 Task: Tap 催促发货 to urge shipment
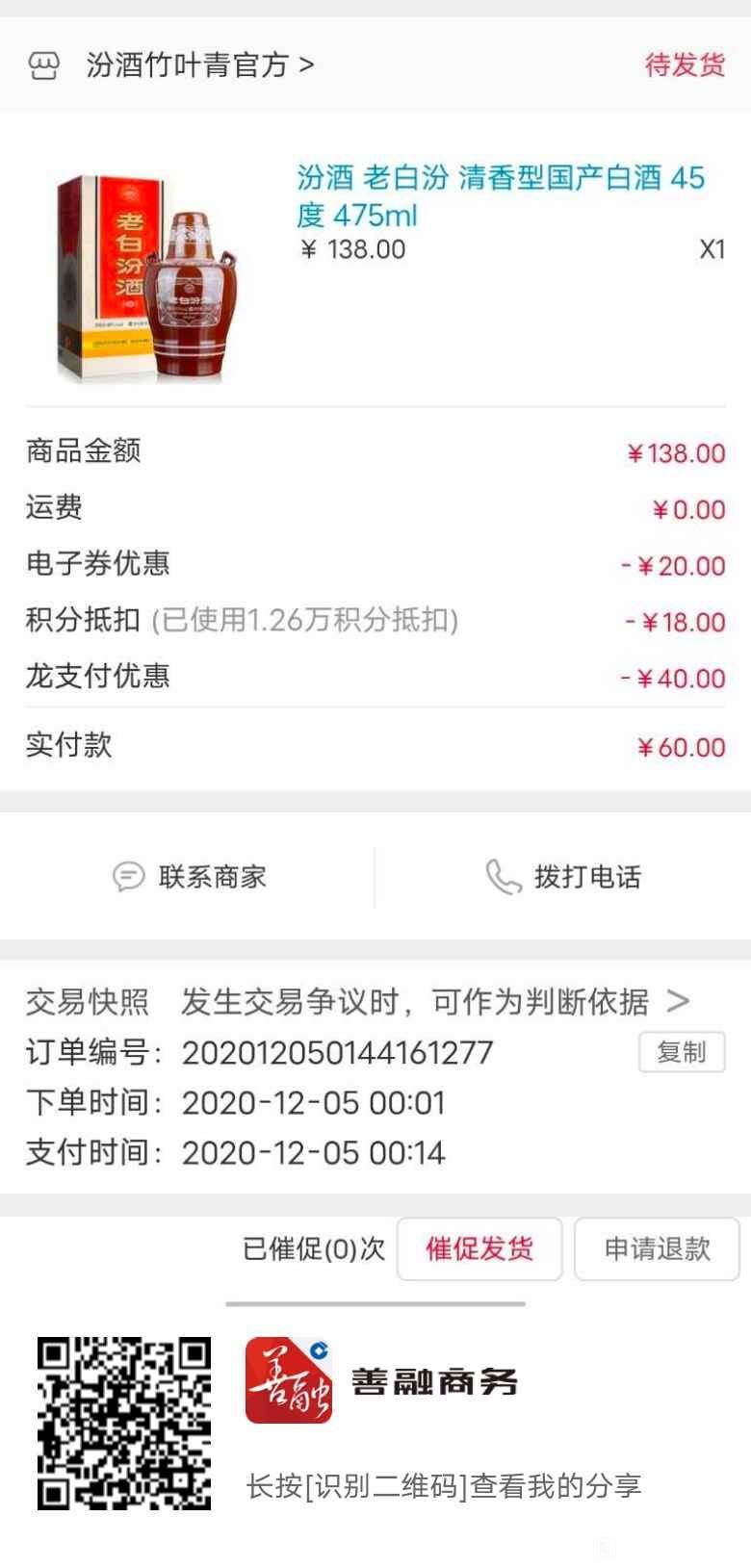tap(479, 1248)
